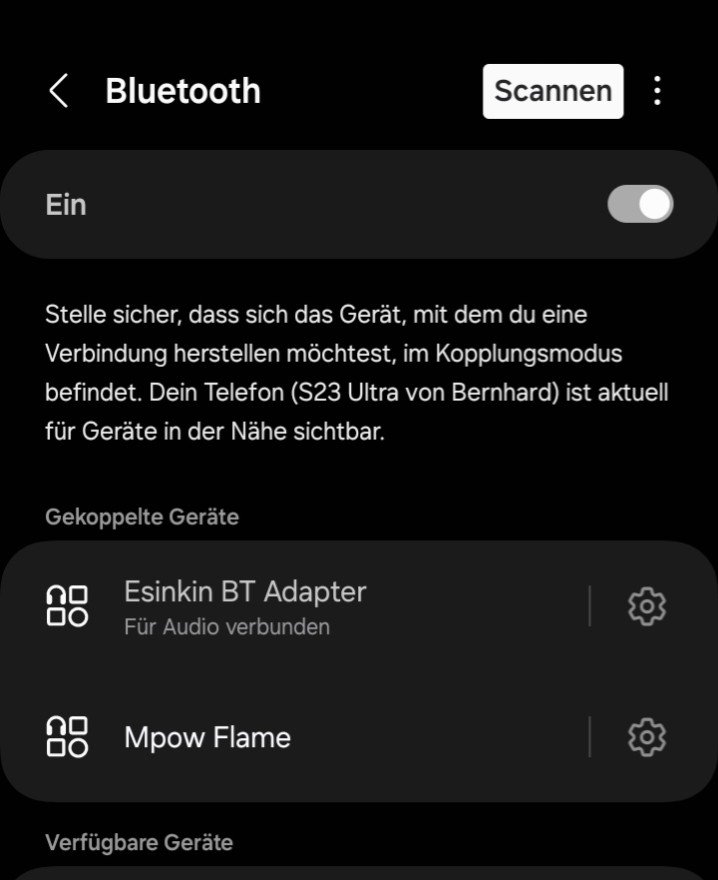Open settings gear for Mpow Flame

pyautogui.click(x=646, y=738)
